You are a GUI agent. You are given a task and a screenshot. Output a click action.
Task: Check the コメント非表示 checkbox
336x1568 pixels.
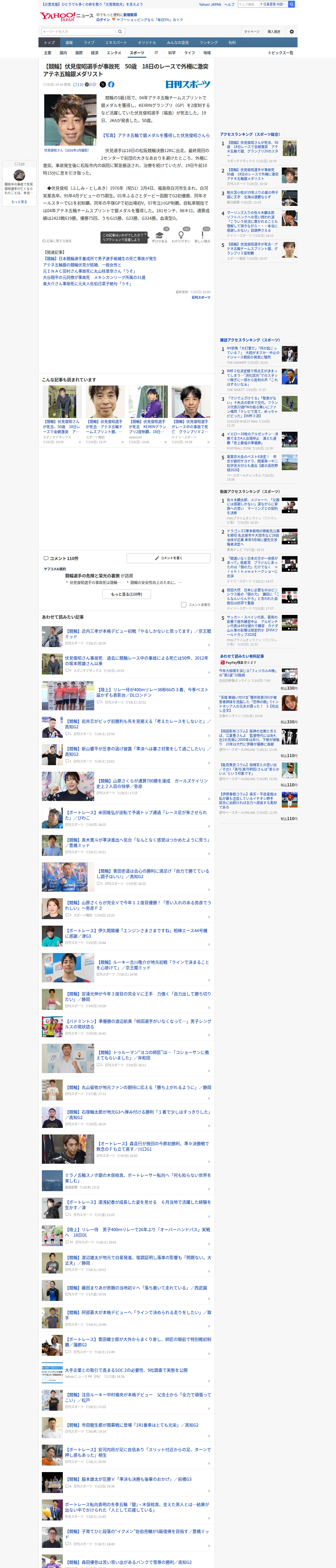(183, 605)
